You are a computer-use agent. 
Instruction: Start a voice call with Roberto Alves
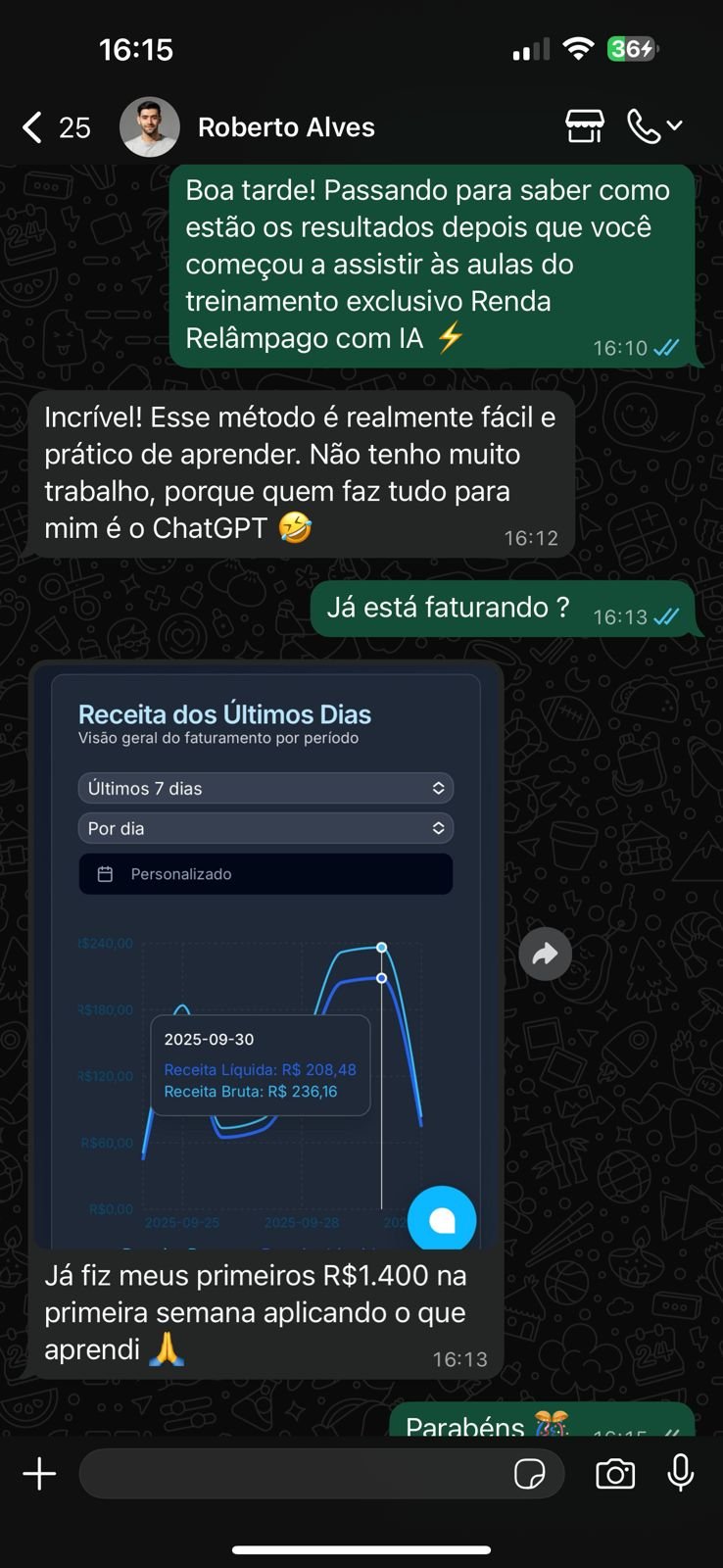pos(642,125)
